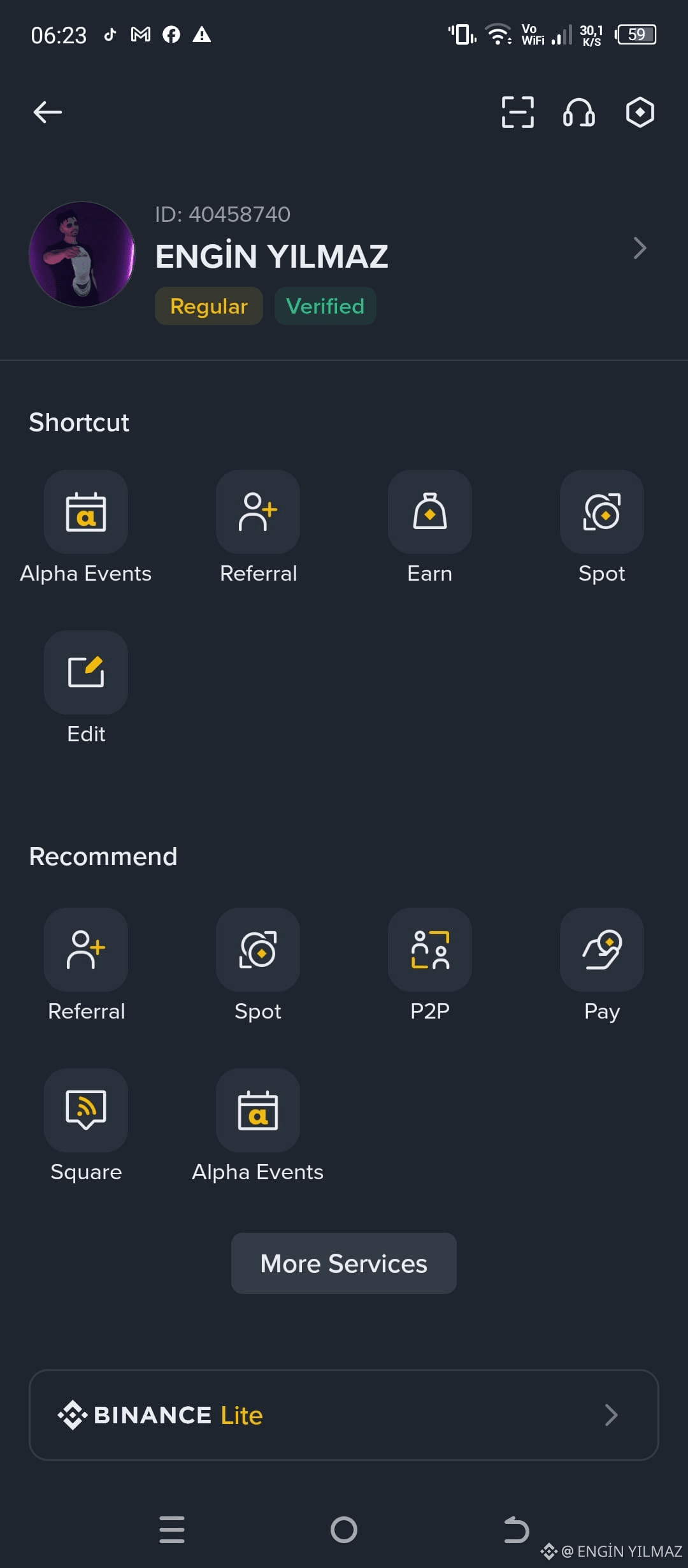This screenshot has height=1568, width=688.
Task: Click the hexagon icon at top right
Action: pos(640,112)
